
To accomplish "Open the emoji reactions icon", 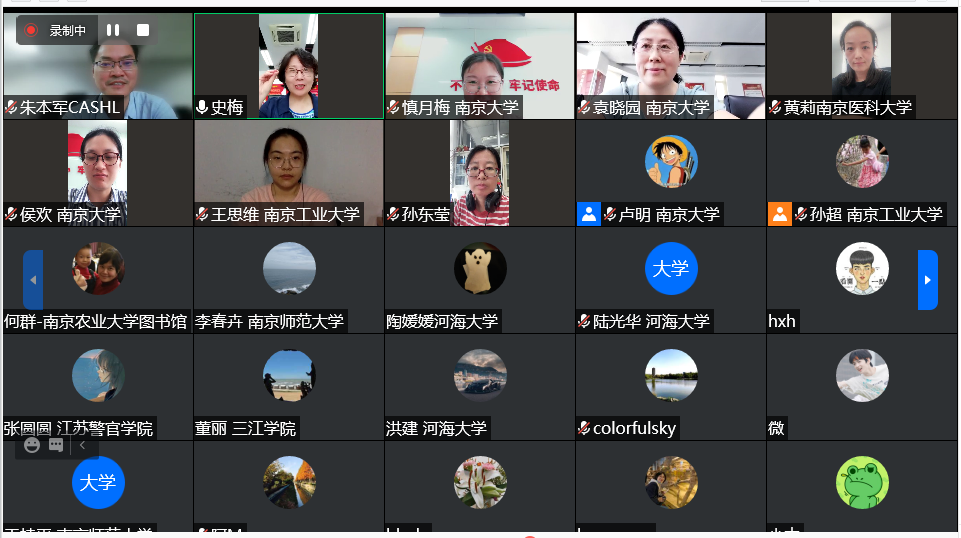I will pos(32,445).
